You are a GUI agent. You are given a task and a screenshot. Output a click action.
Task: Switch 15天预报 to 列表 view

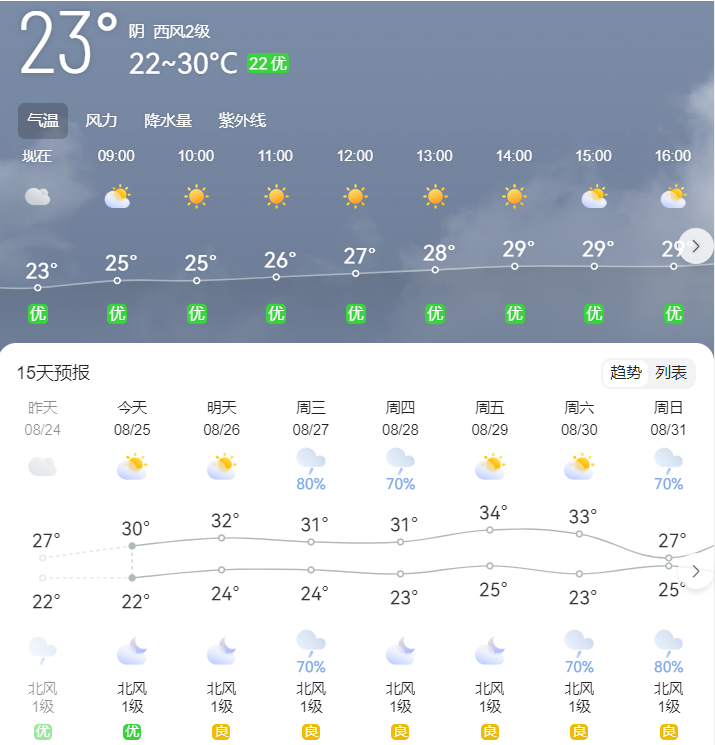point(671,373)
